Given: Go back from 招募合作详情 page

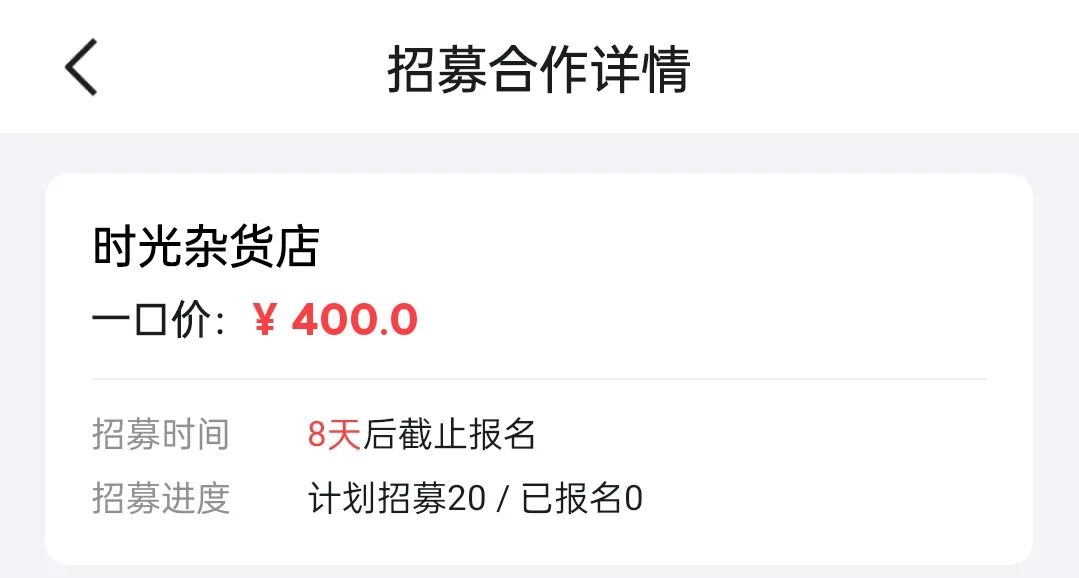Looking at the screenshot, I should click(x=81, y=67).
